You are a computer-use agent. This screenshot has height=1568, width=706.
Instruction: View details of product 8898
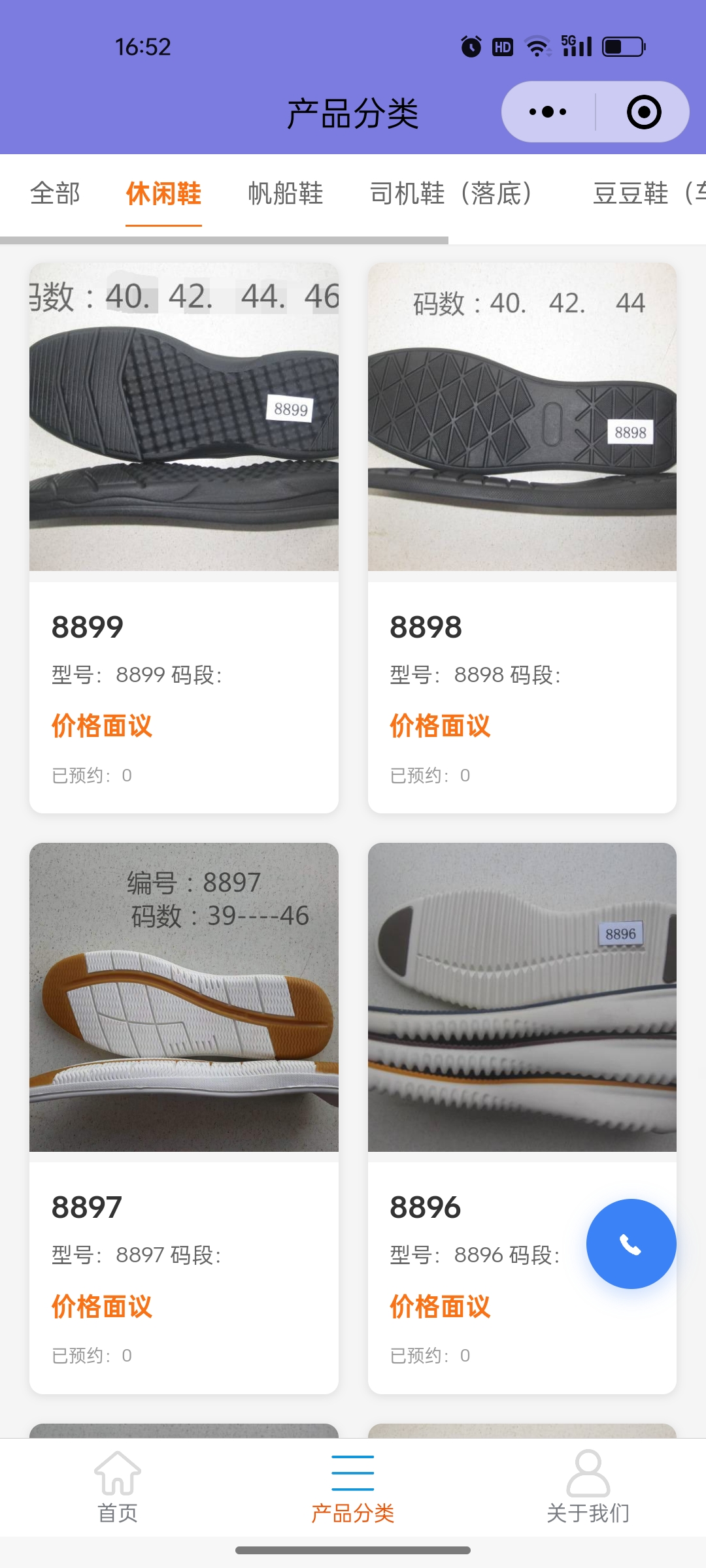pyautogui.click(x=522, y=536)
